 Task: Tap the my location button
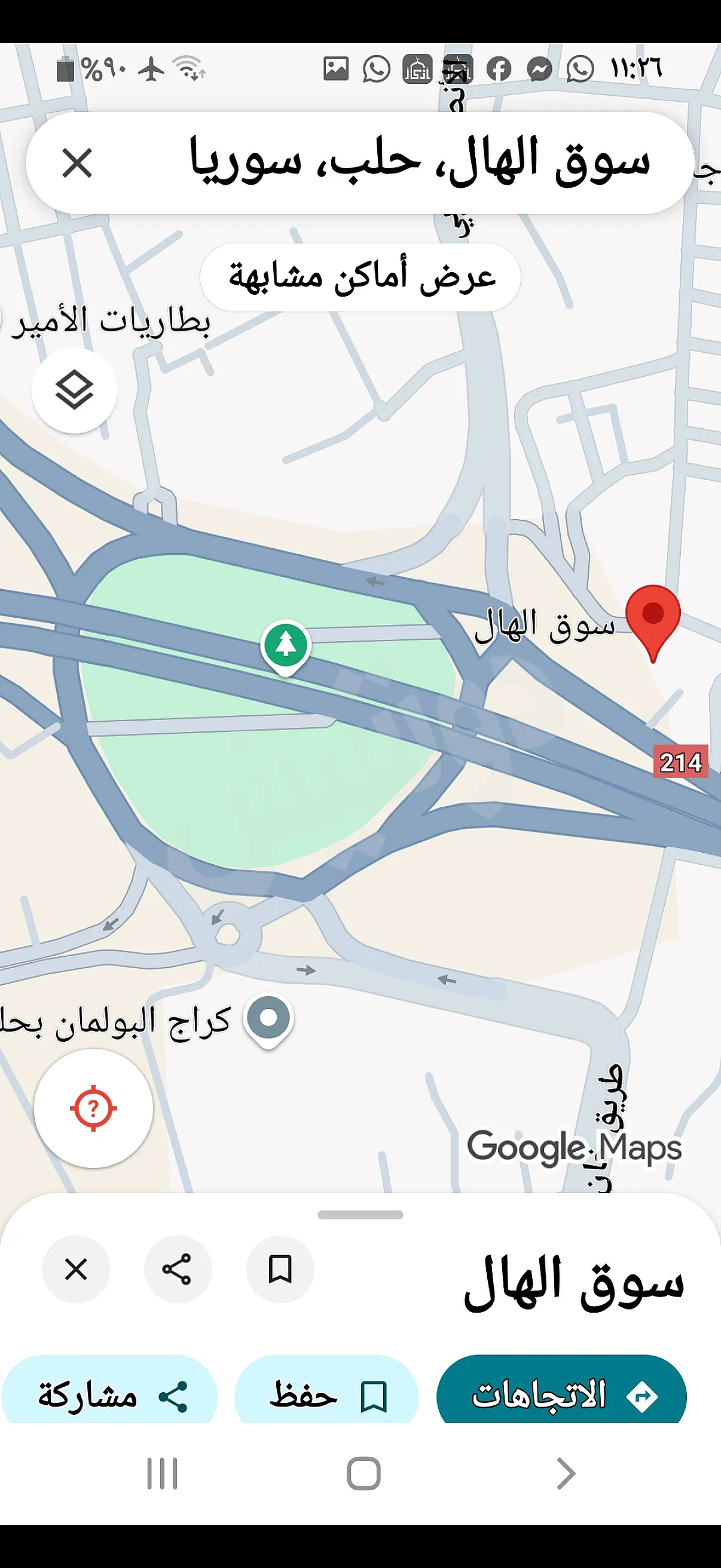93,1109
